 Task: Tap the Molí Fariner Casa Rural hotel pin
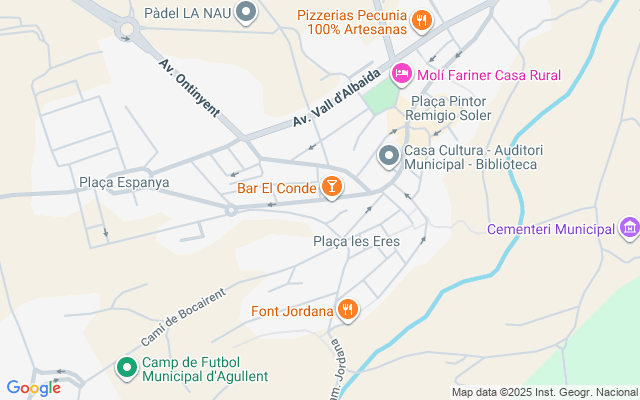tap(401, 73)
